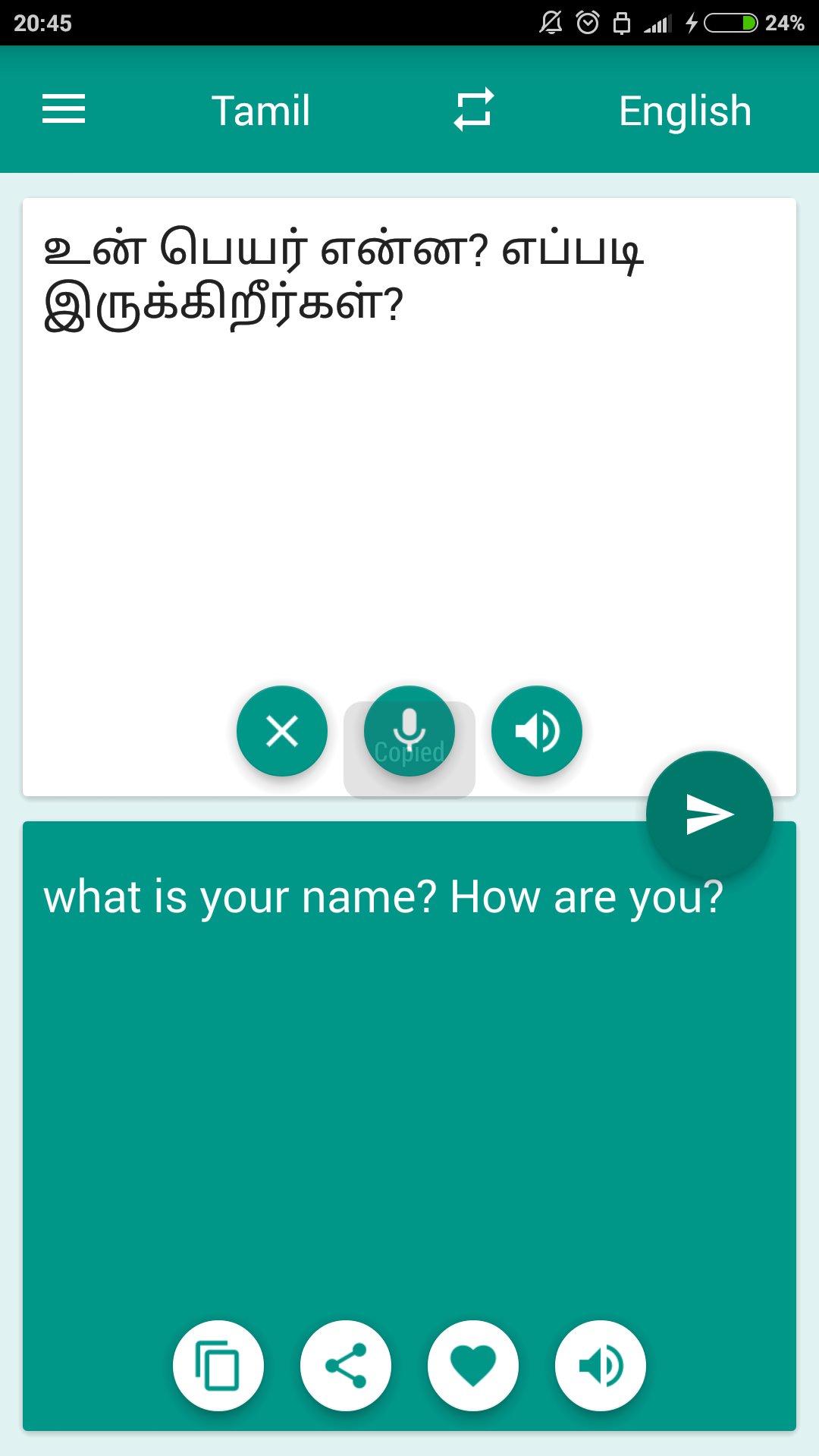Clear the Tamil input text
The width and height of the screenshot is (819, 1456).
(x=282, y=731)
